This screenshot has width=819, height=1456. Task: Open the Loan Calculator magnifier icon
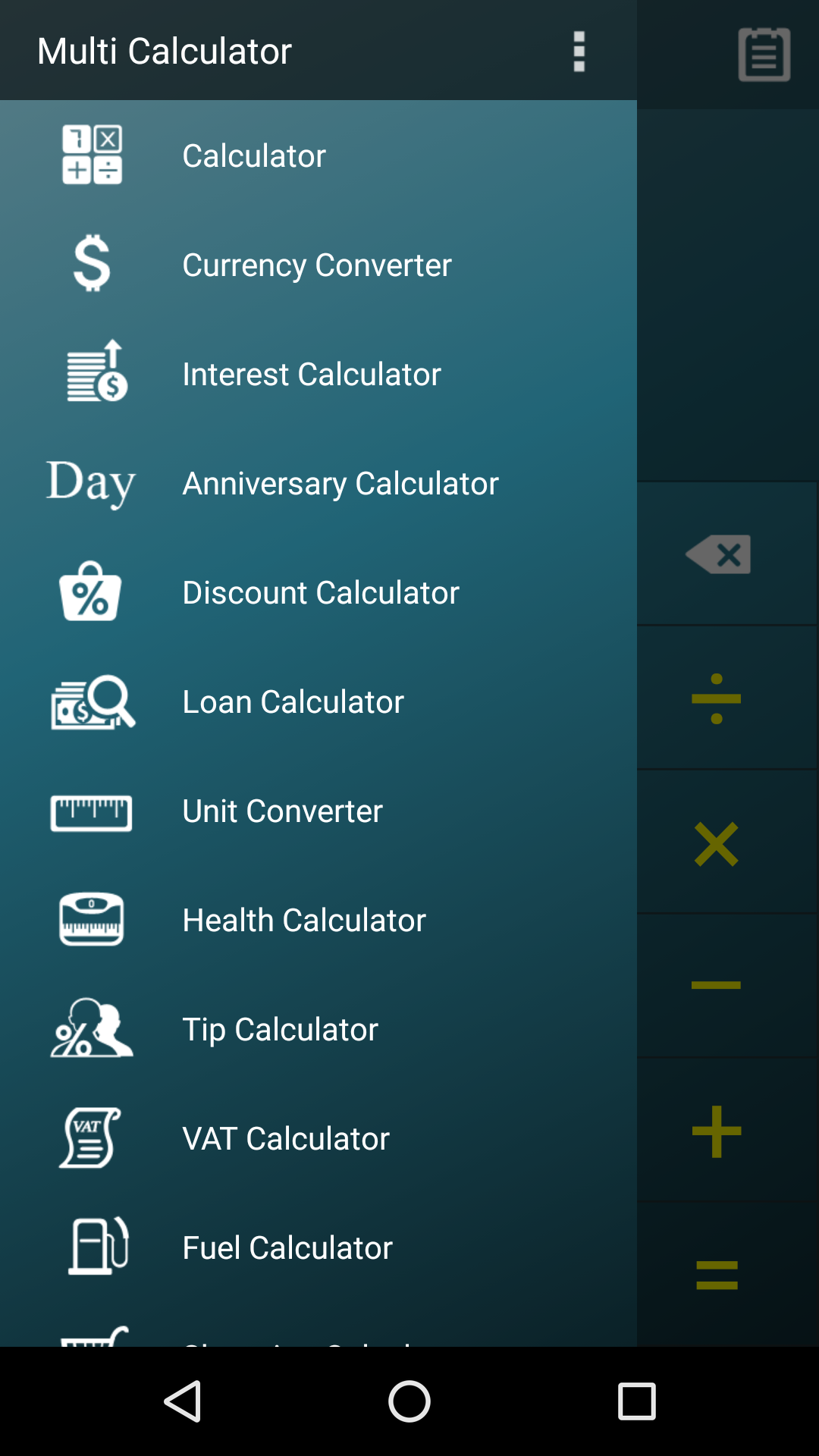pyautogui.click(x=90, y=701)
